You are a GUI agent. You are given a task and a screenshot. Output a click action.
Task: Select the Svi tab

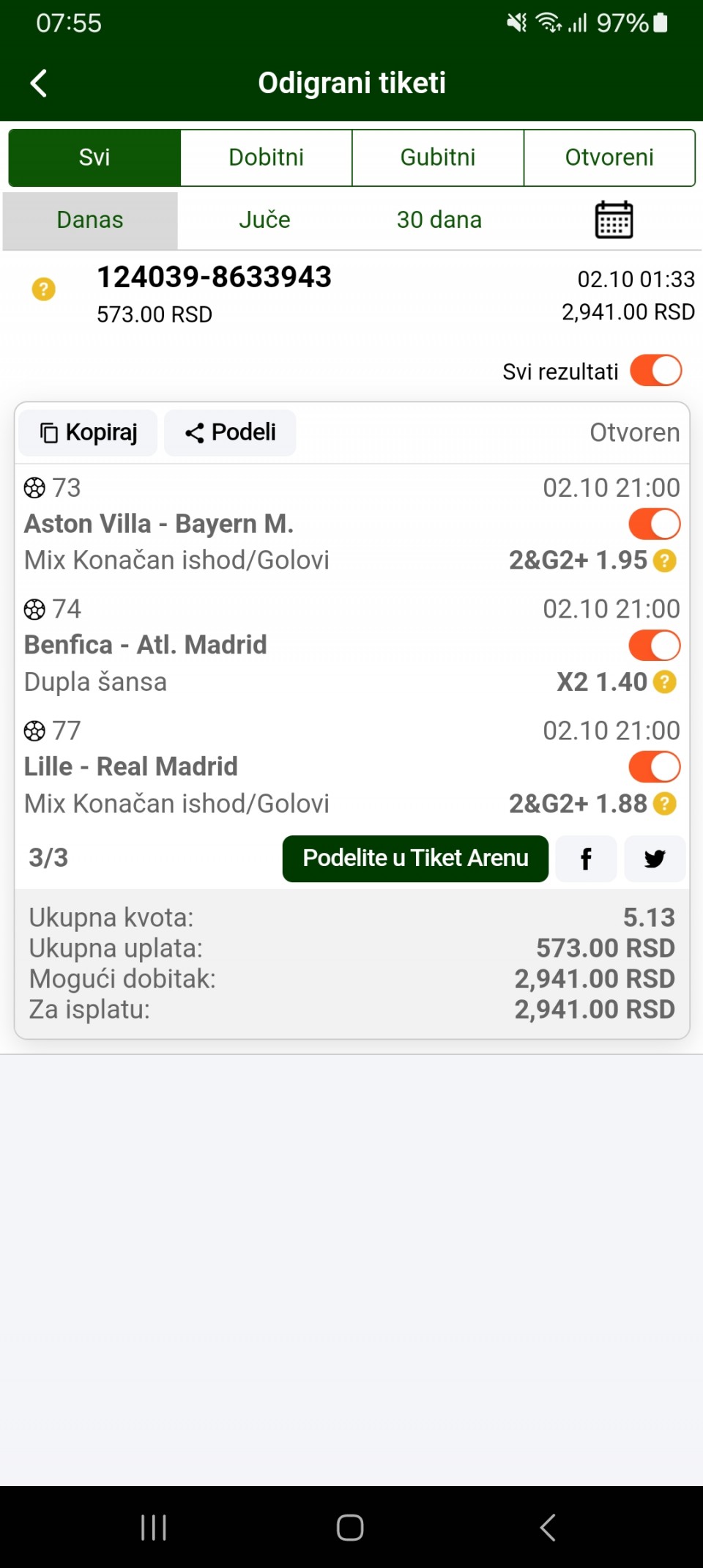tap(94, 158)
